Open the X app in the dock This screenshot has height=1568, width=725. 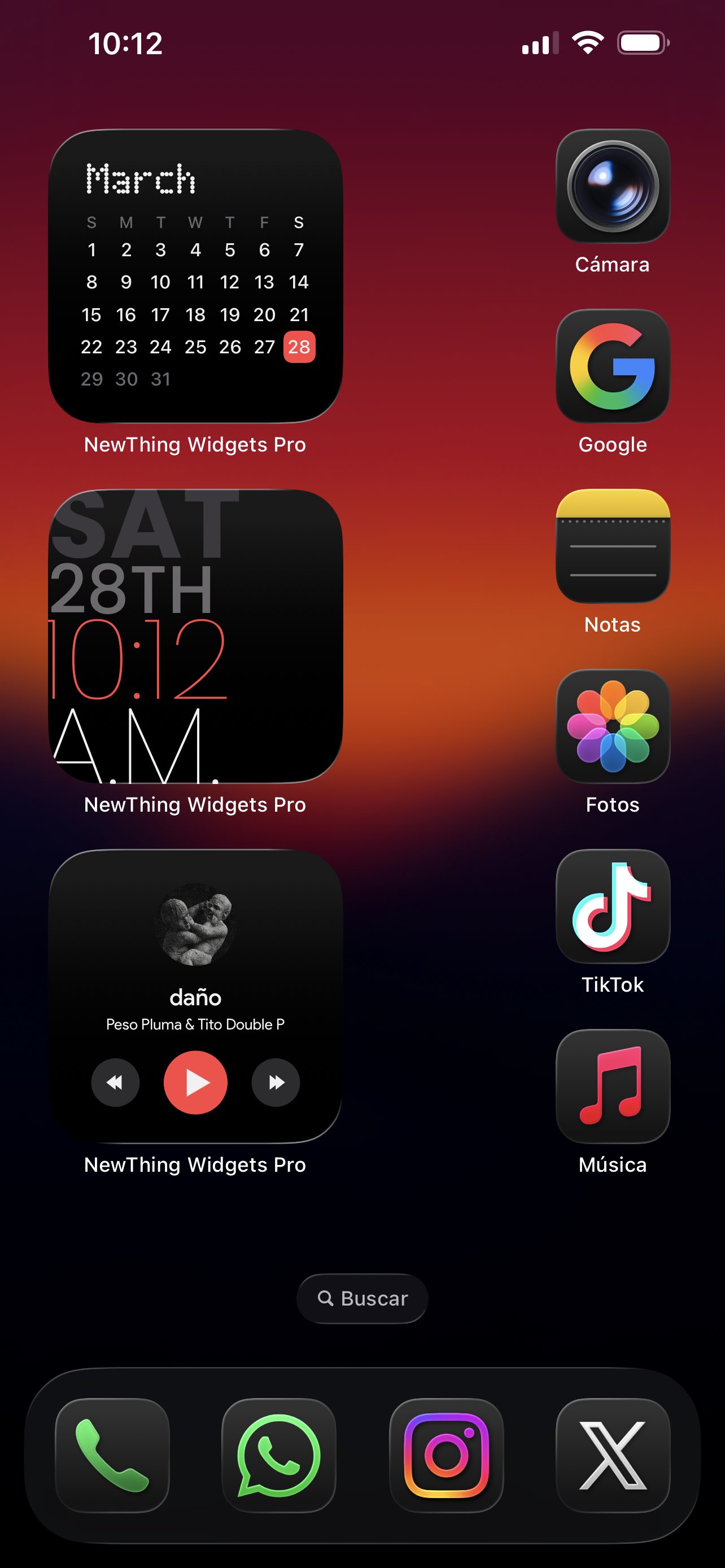(x=613, y=1455)
